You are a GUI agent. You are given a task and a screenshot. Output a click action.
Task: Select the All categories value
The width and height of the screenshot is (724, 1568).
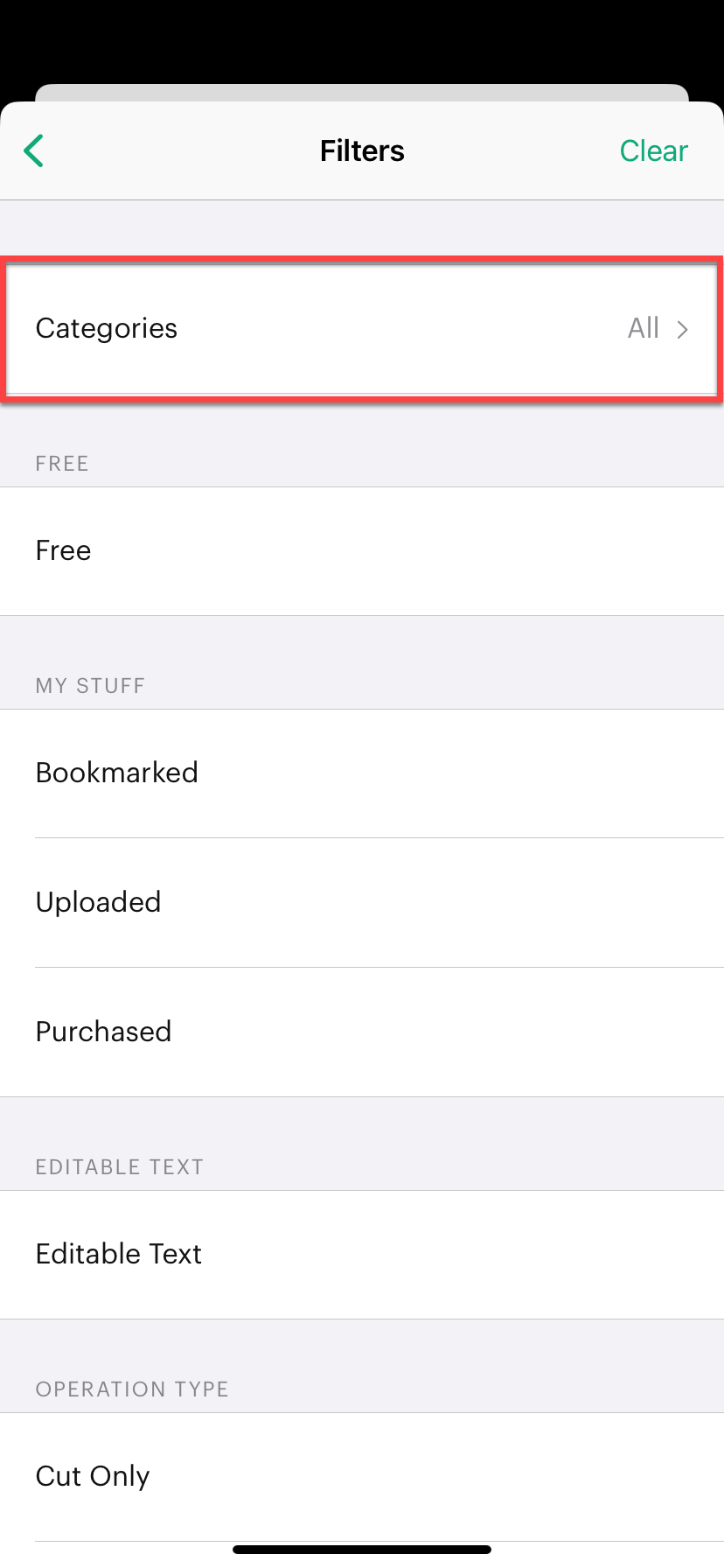(644, 328)
